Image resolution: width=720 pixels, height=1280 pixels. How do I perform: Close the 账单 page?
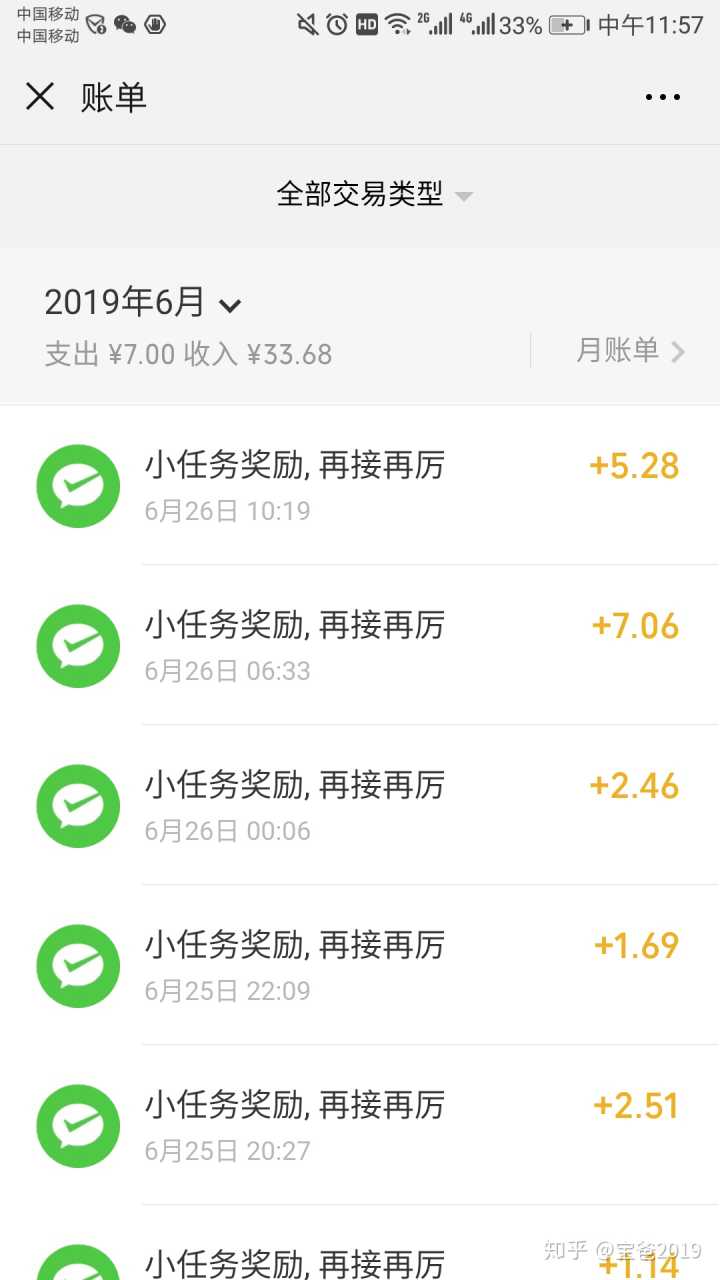pyautogui.click(x=40, y=97)
